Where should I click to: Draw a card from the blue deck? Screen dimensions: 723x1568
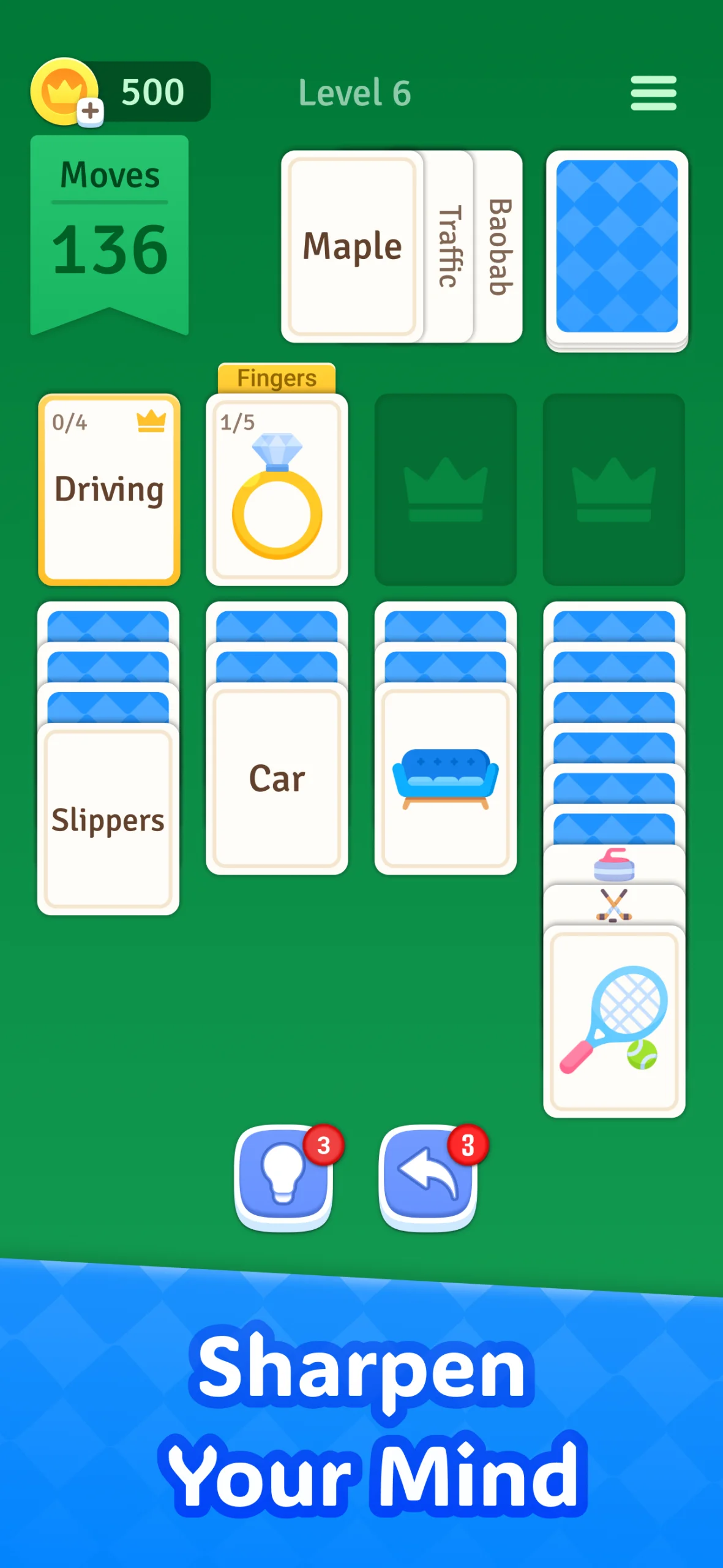tap(616, 247)
